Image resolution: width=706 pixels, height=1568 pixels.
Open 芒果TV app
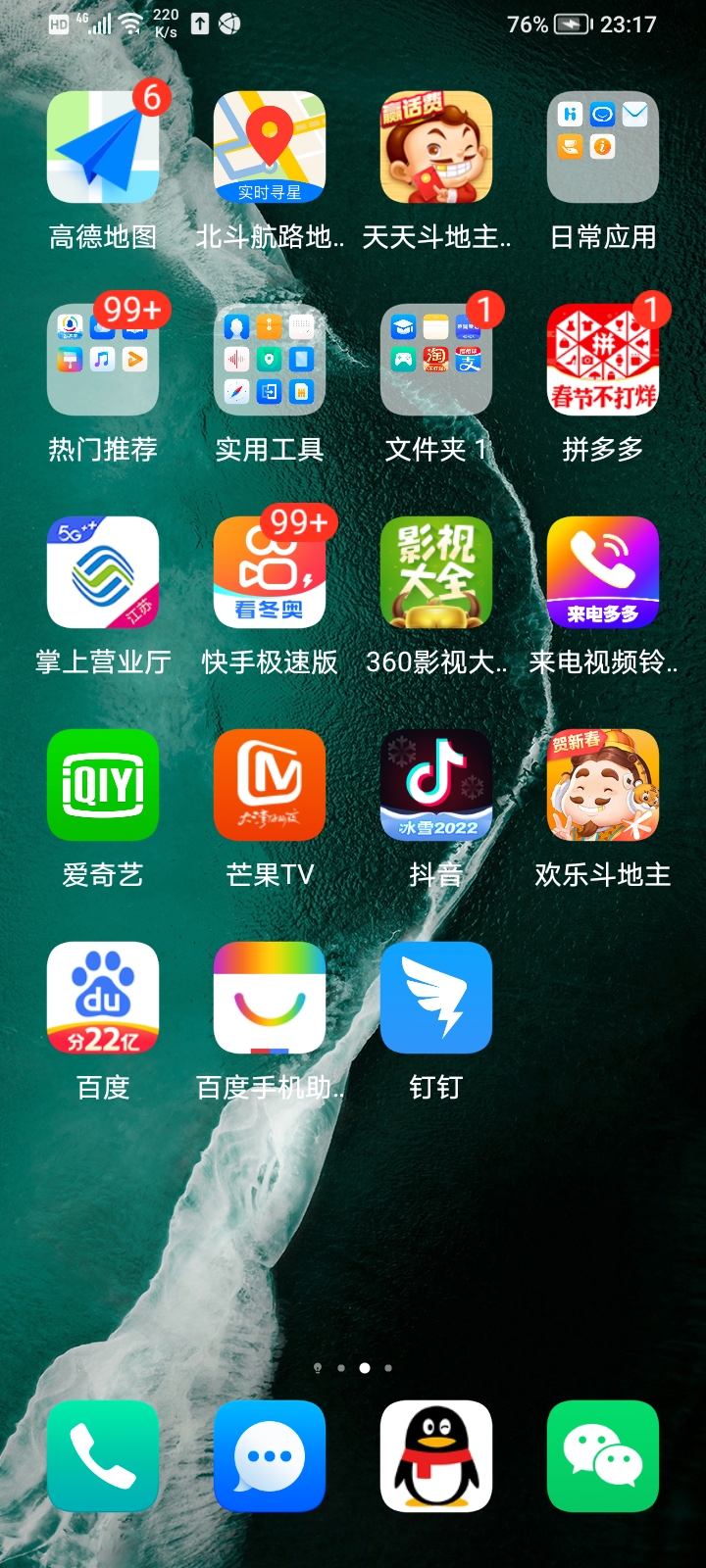(x=270, y=785)
